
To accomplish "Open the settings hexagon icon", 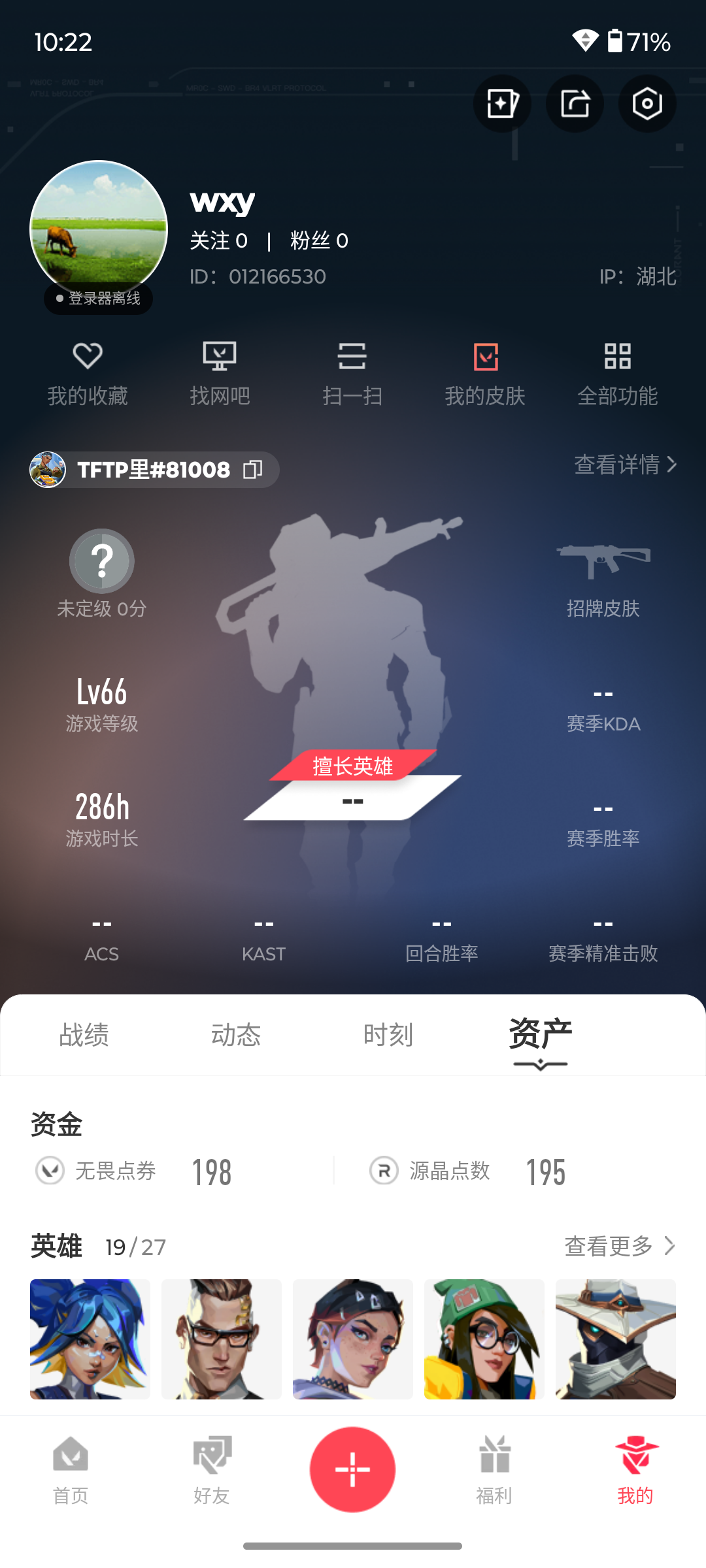I will [x=647, y=104].
